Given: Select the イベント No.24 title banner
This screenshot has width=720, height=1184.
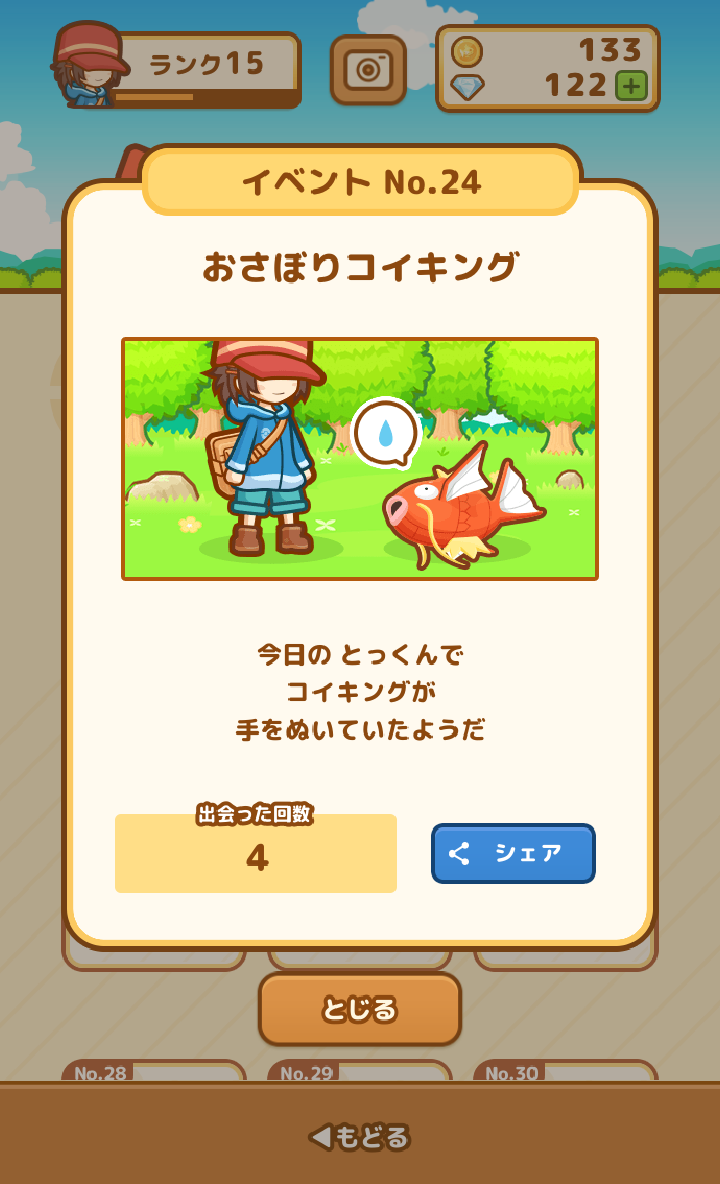Looking at the screenshot, I should pyautogui.click(x=360, y=182).
